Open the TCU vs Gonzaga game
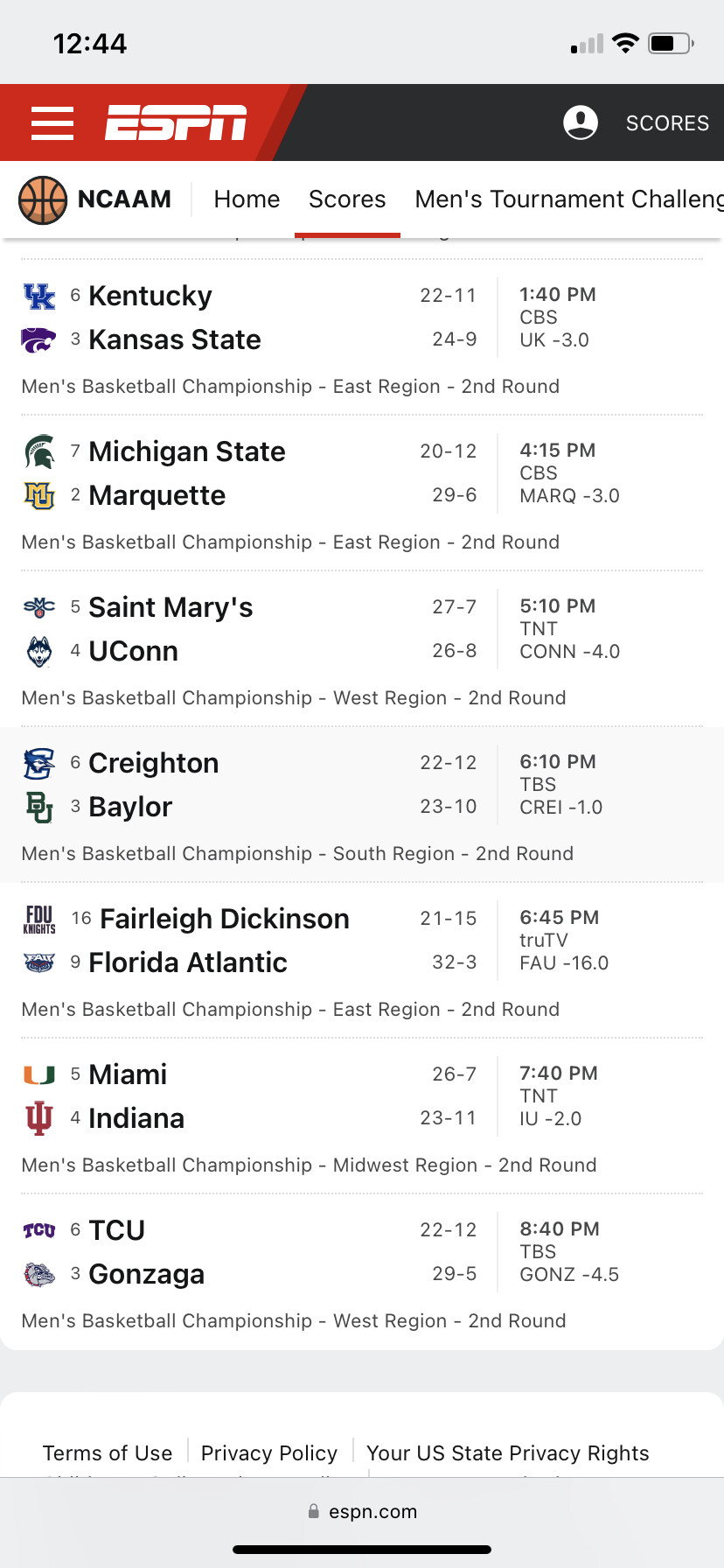Screen dimensions: 724x1568 (x=362, y=1272)
